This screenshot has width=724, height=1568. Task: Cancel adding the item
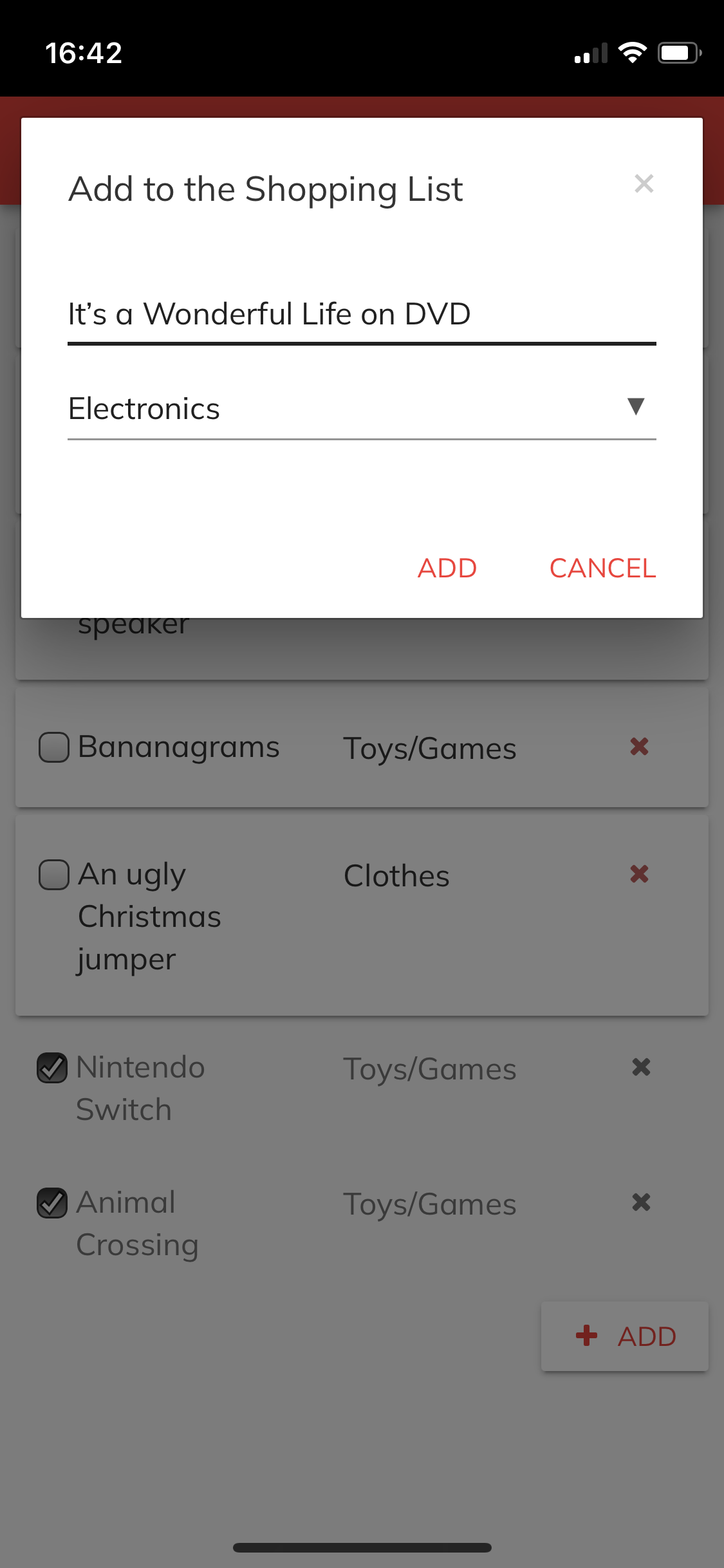(602, 568)
